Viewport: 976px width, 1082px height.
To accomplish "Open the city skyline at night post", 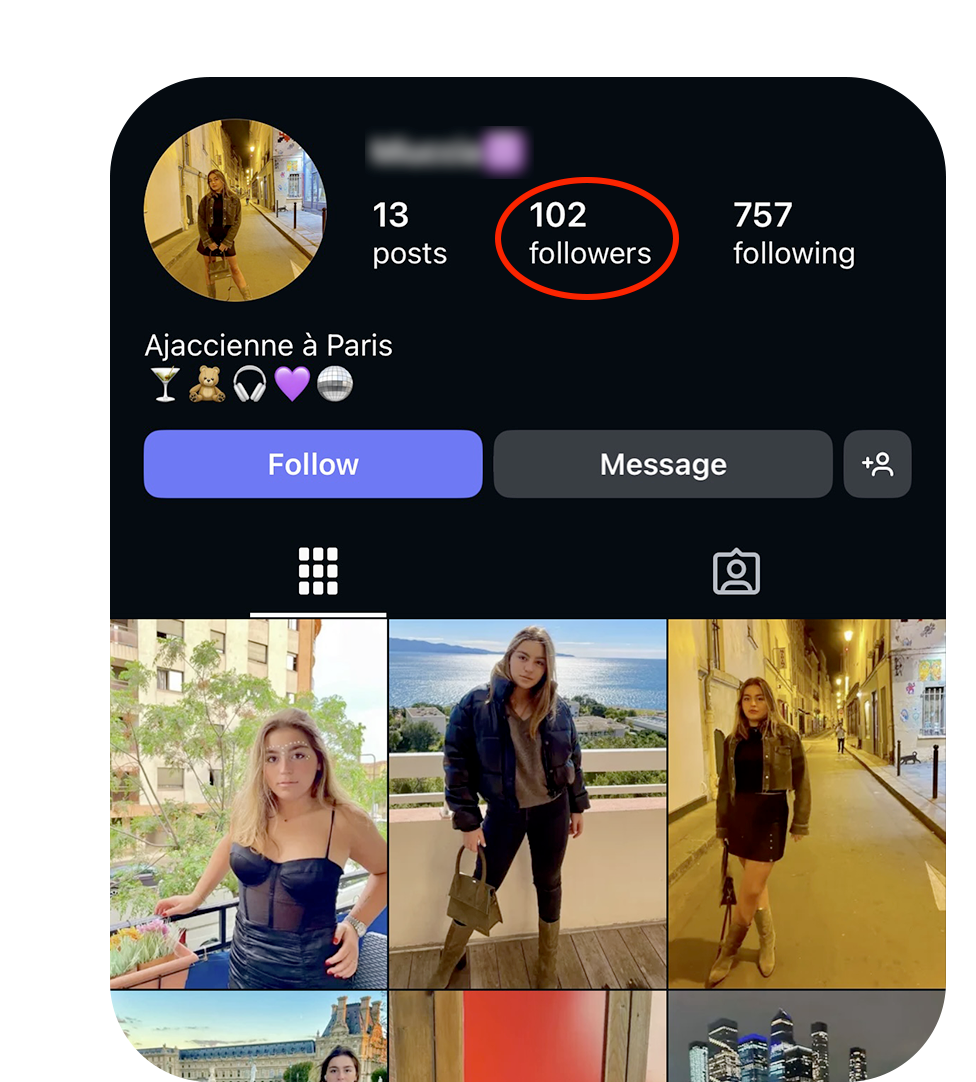I will click(x=806, y=1037).
